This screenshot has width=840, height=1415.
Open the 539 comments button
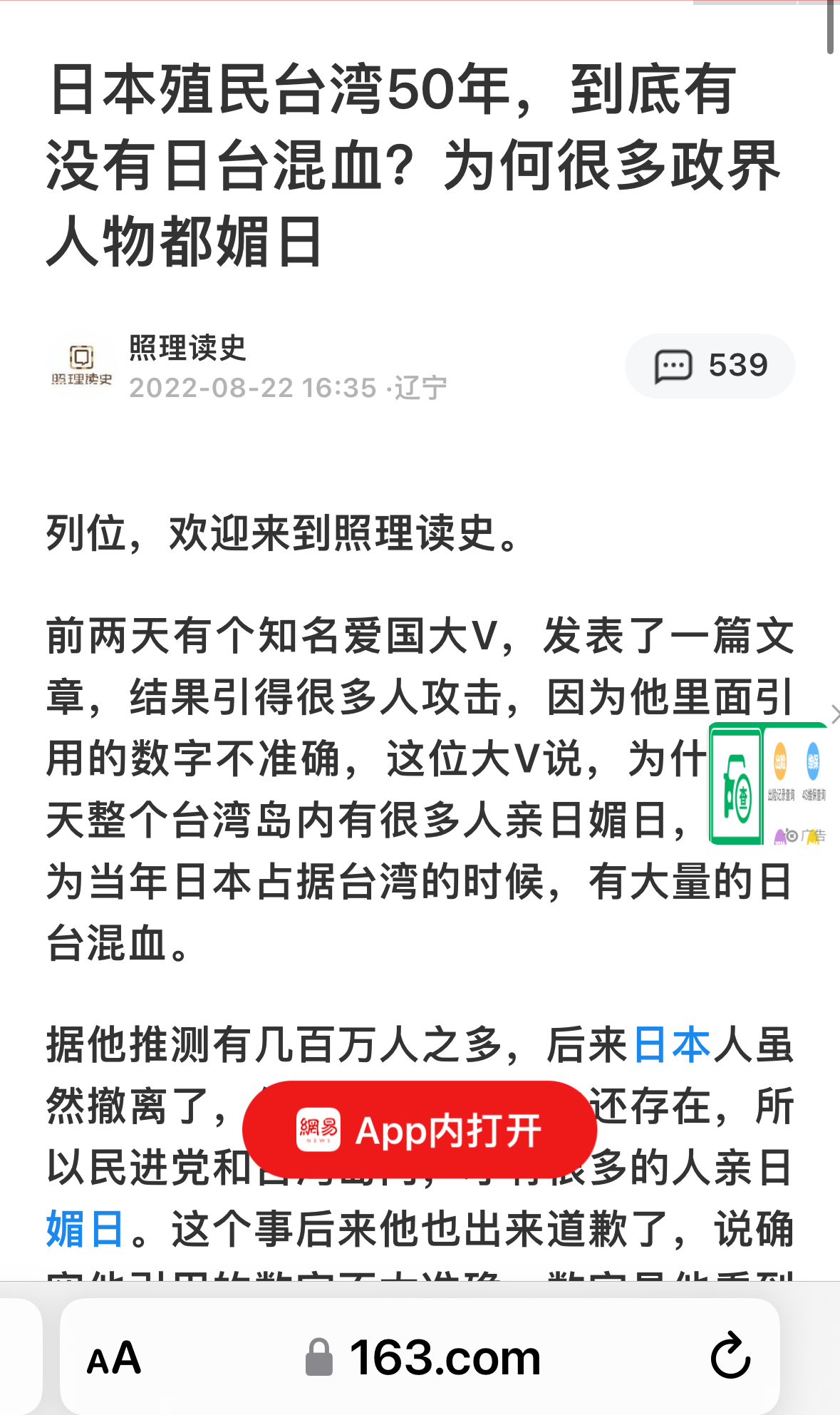[x=710, y=366]
